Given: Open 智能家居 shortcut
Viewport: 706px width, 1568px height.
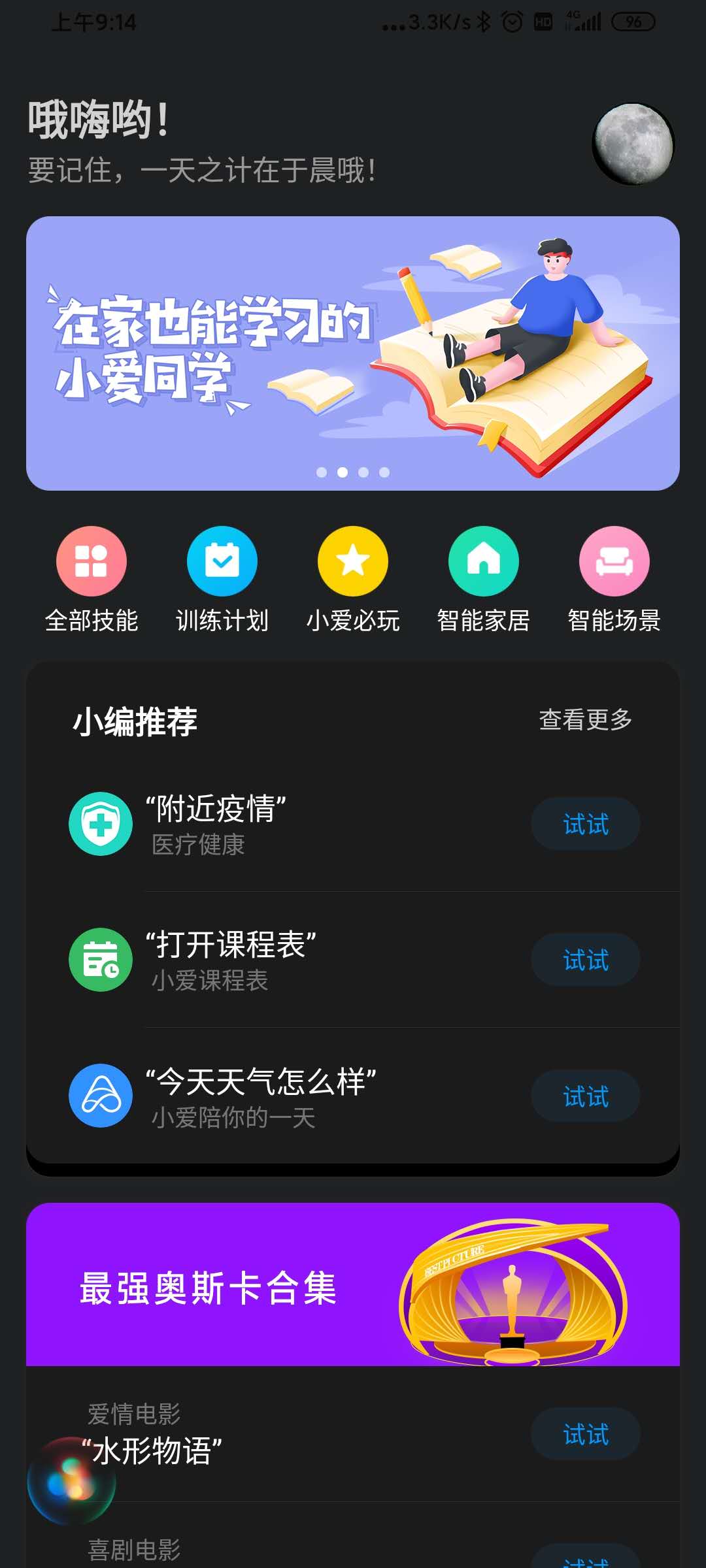Looking at the screenshot, I should tap(484, 578).
